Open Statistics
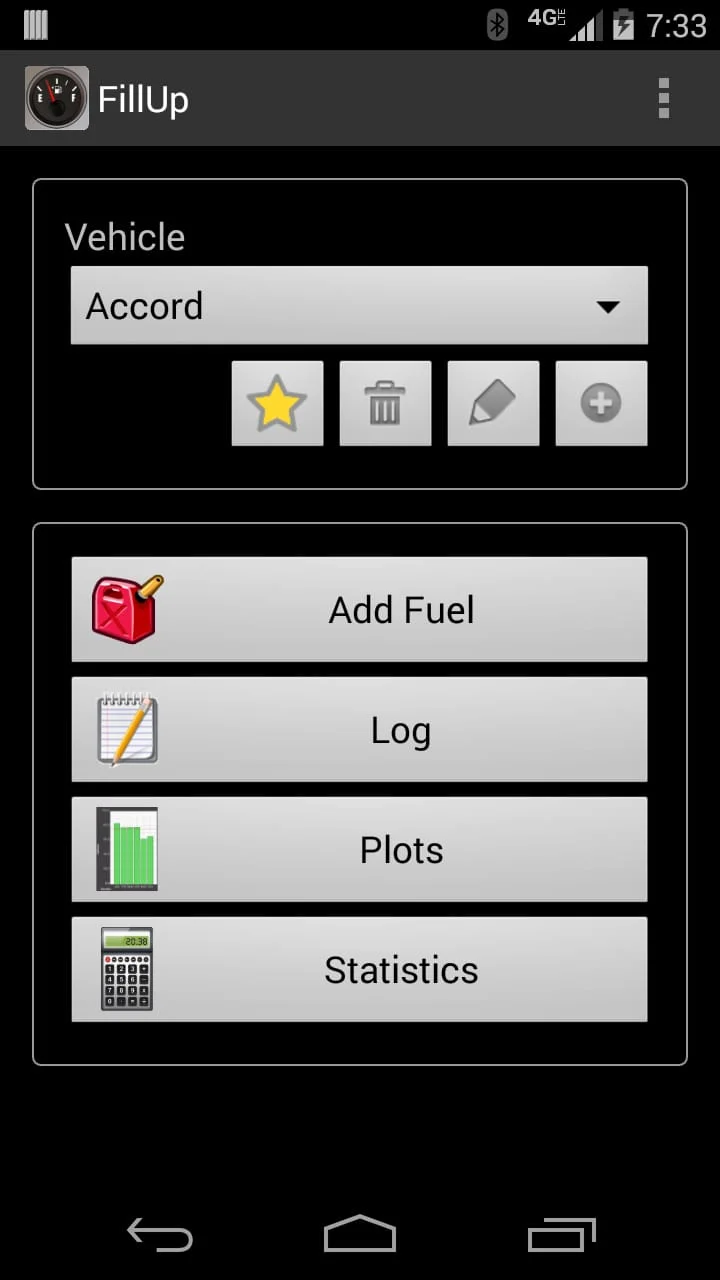This screenshot has height=1280, width=720. pyautogui.click(x=359, y=970)
